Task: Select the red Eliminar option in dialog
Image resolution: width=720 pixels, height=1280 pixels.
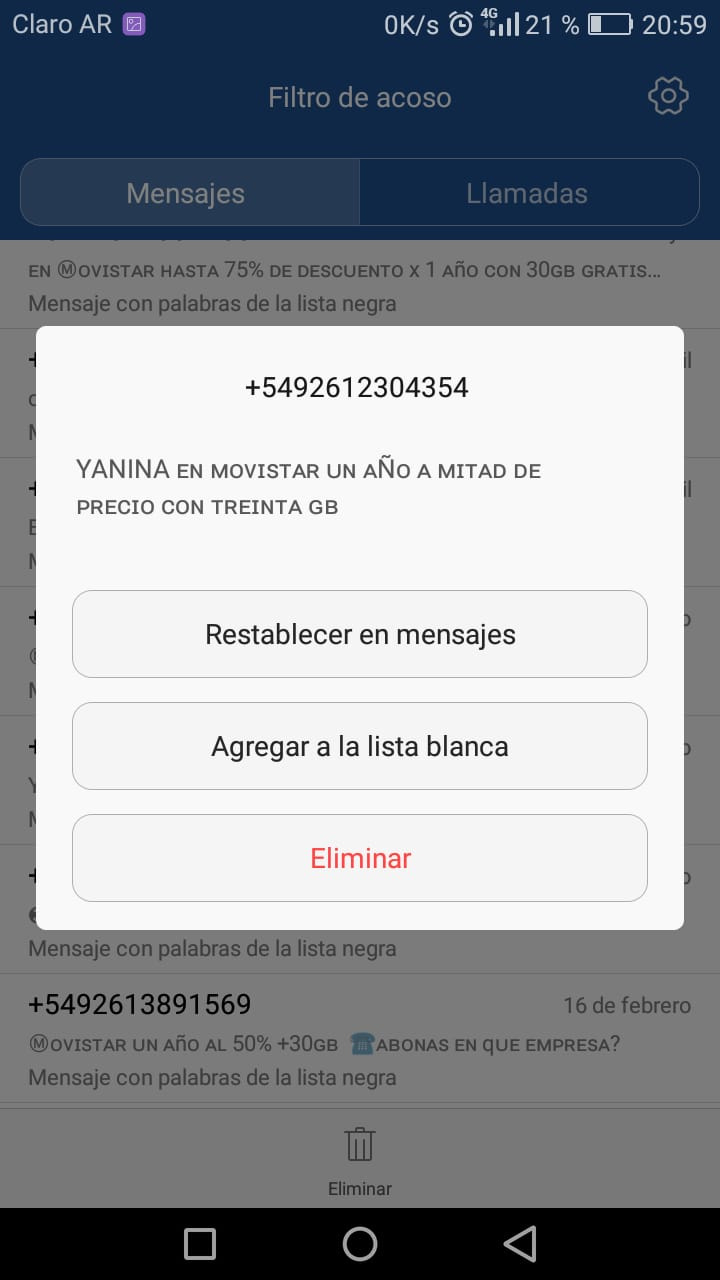Action: (360, 858)
